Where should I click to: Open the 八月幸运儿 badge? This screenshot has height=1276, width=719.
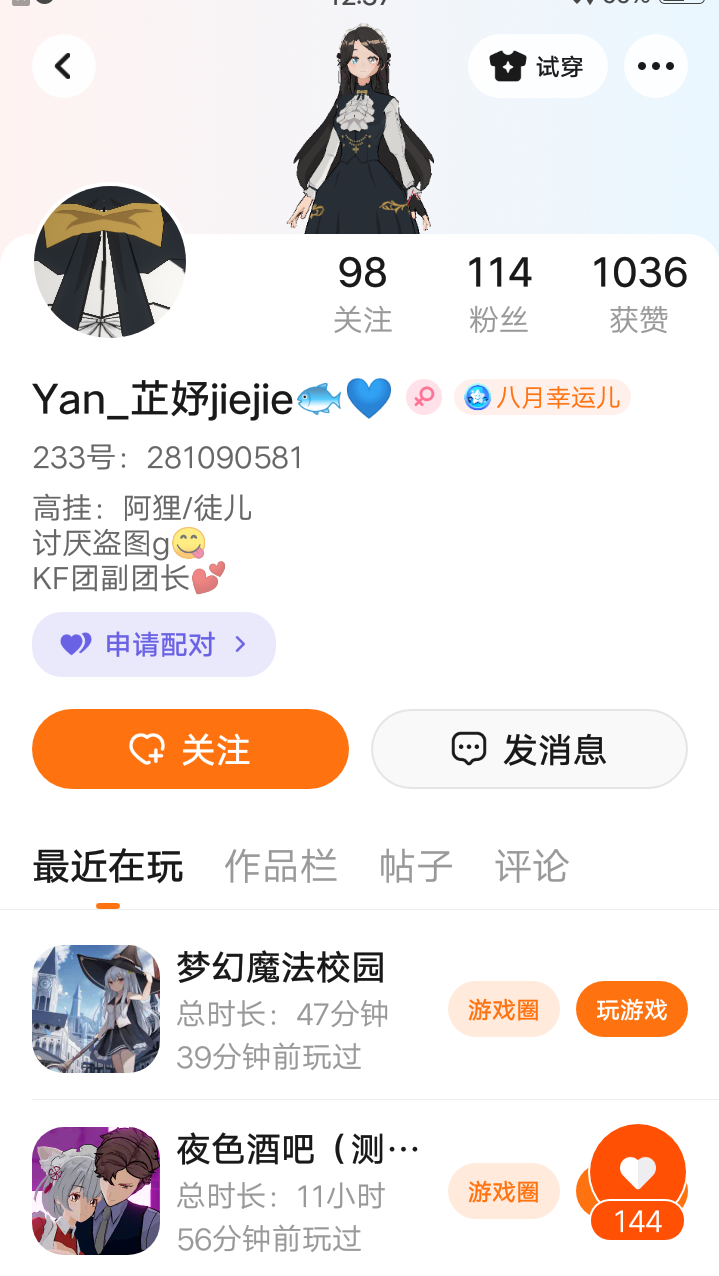[x=542, y=398]
